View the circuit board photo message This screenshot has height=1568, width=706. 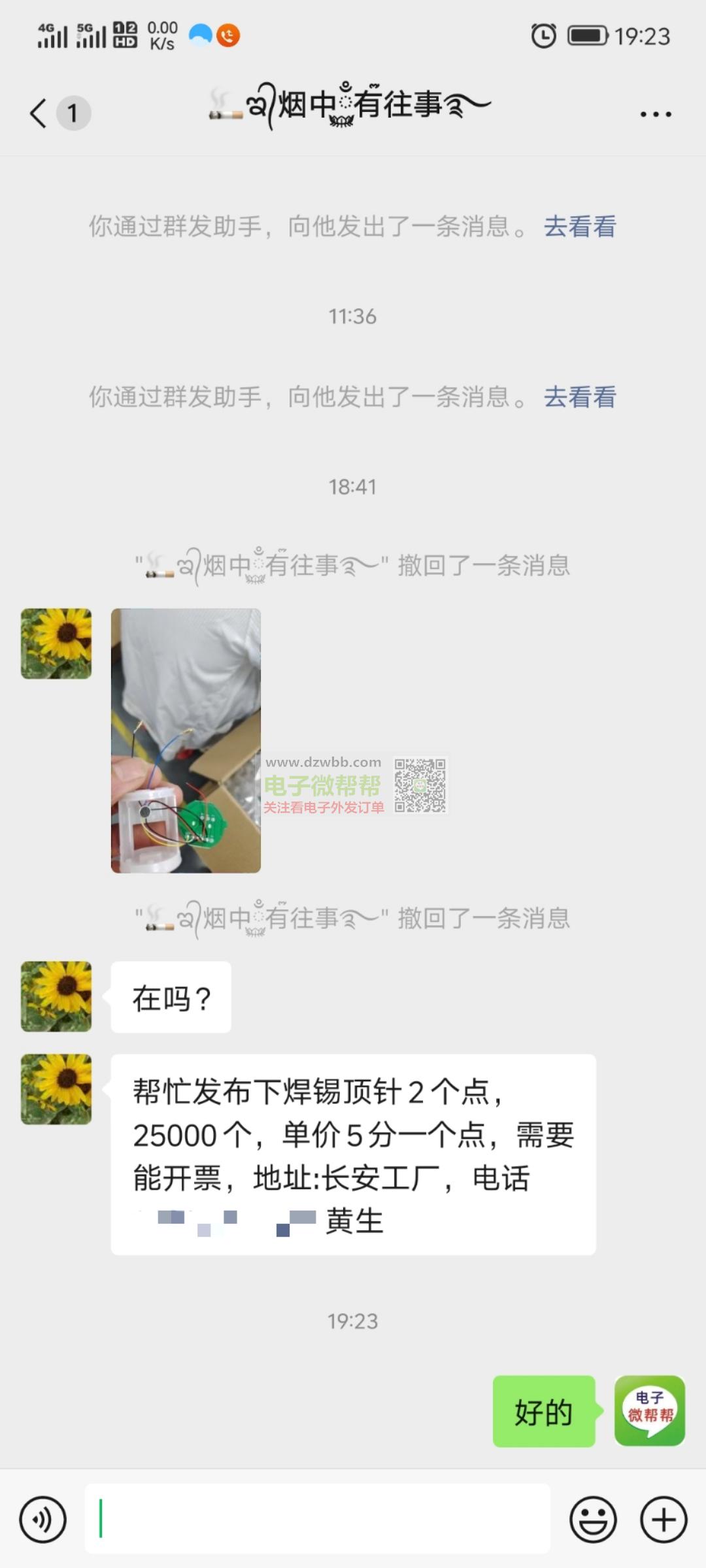coord(186,740)
